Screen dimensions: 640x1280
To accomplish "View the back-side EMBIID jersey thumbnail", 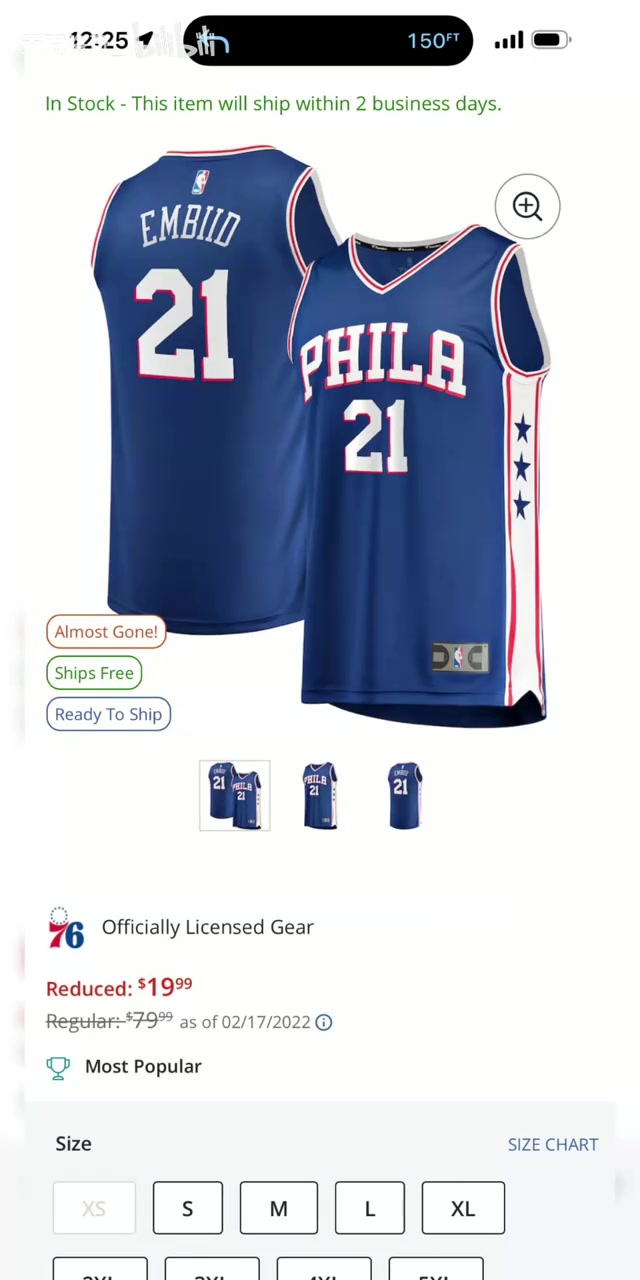I will tap(404, 796).
